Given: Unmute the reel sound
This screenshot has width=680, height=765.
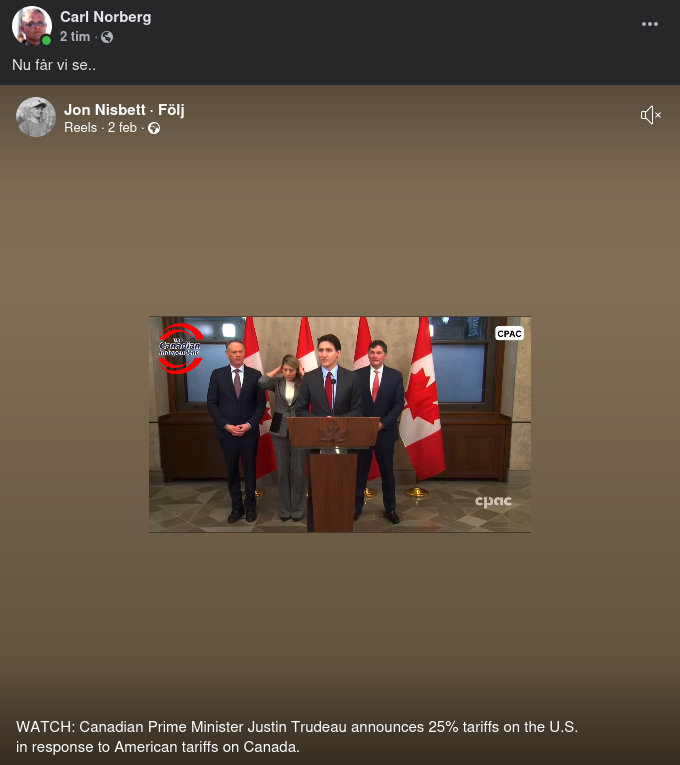Looking at the screenshot, I should (651, 115).
